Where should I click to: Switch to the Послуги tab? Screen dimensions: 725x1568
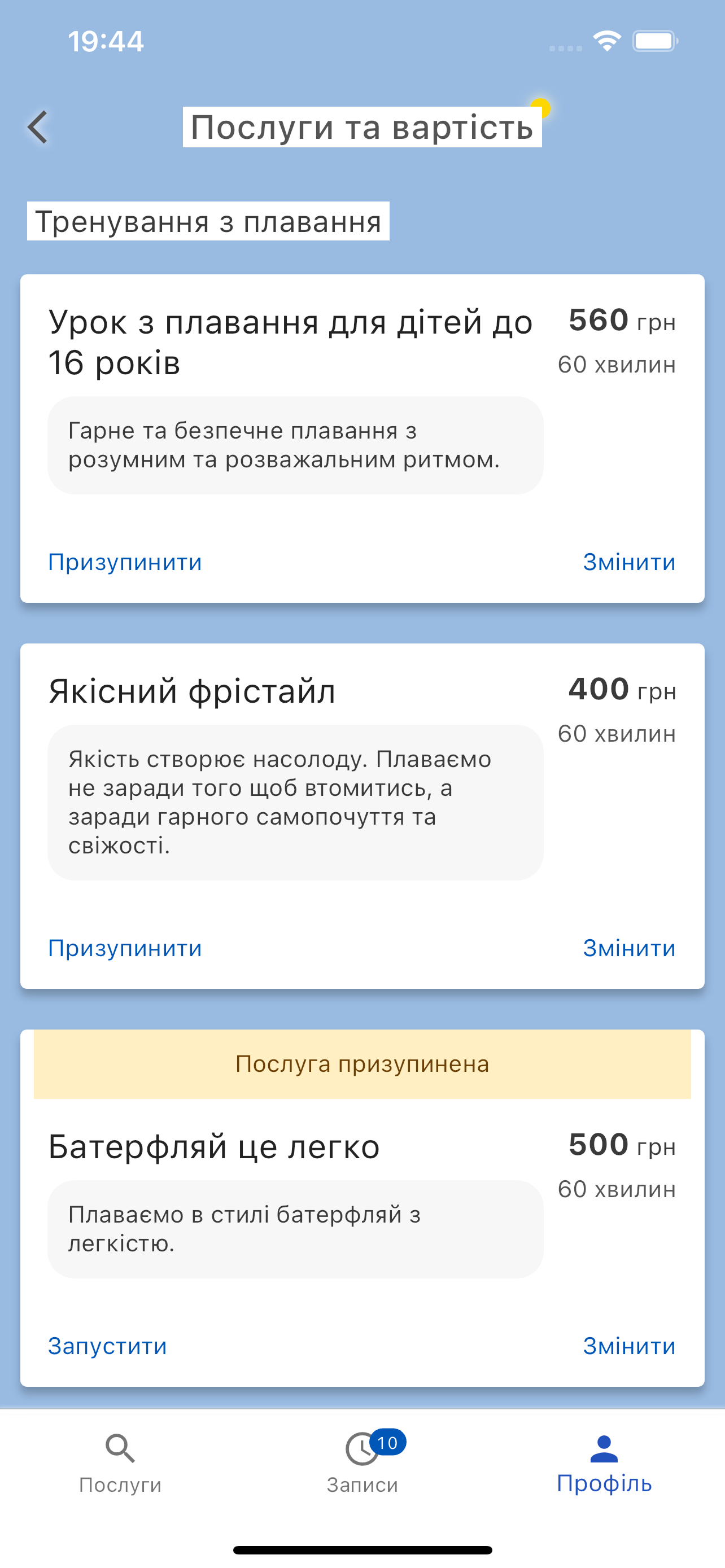click(120, 1464)
